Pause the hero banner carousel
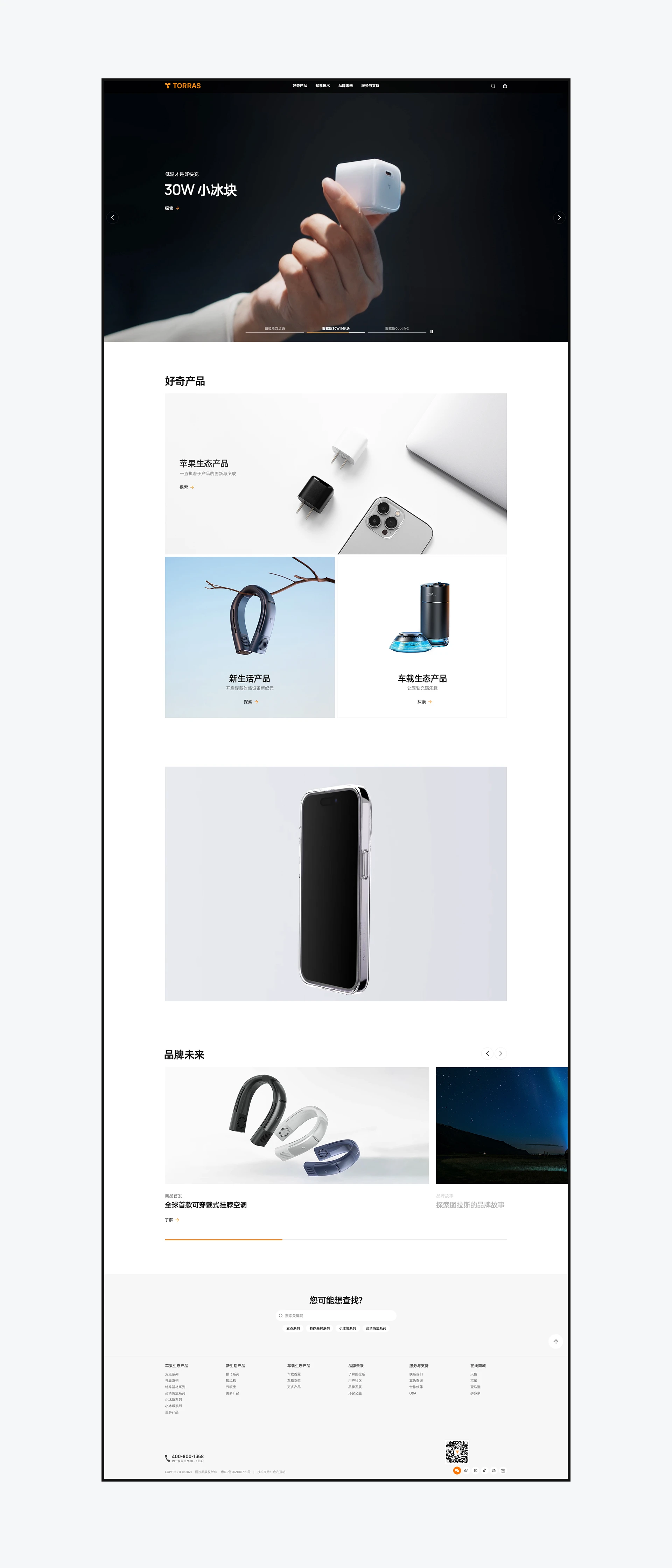672x1568 pixels. (x=432, y=332)
